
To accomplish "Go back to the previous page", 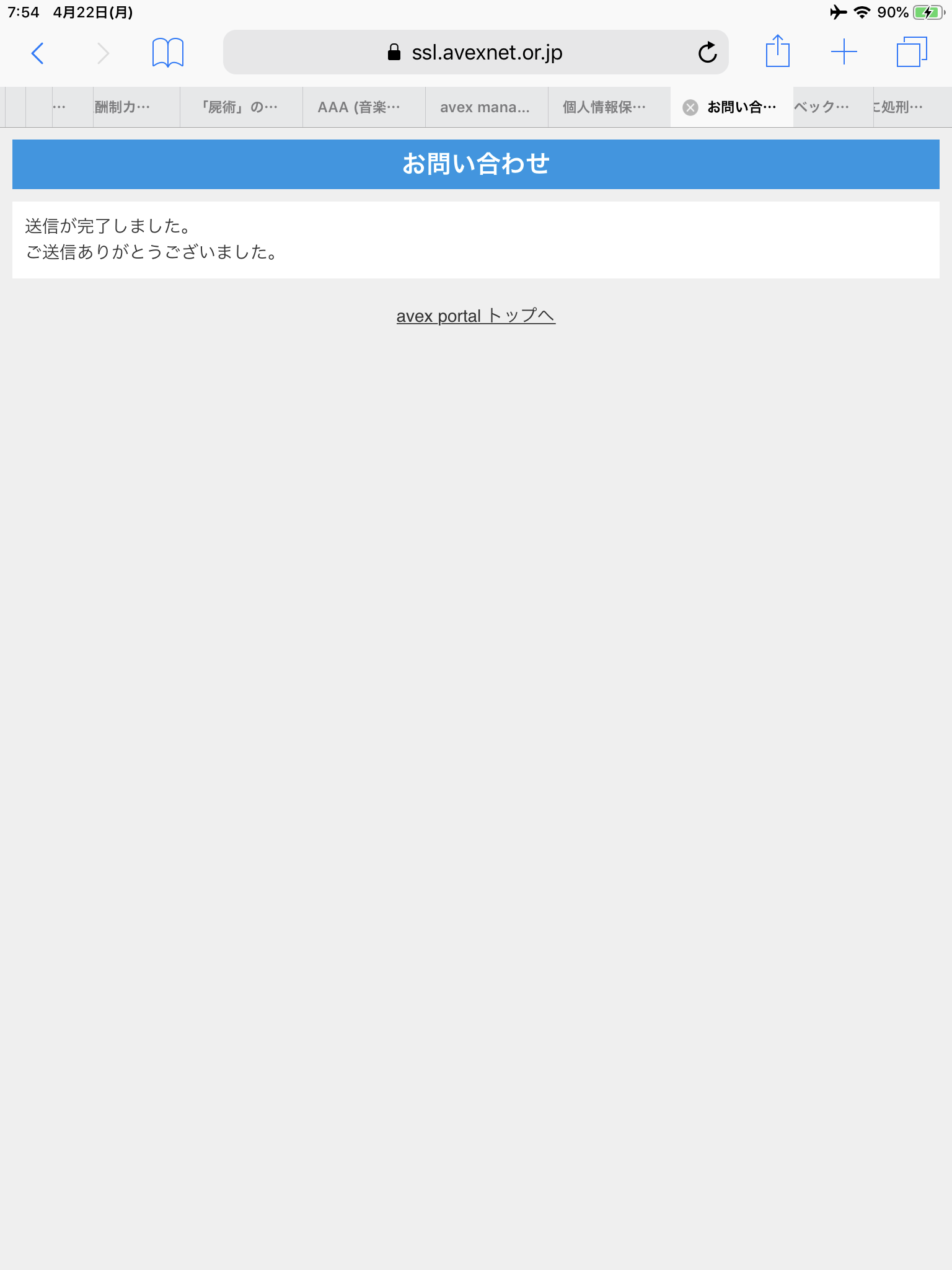I will 38,53.
